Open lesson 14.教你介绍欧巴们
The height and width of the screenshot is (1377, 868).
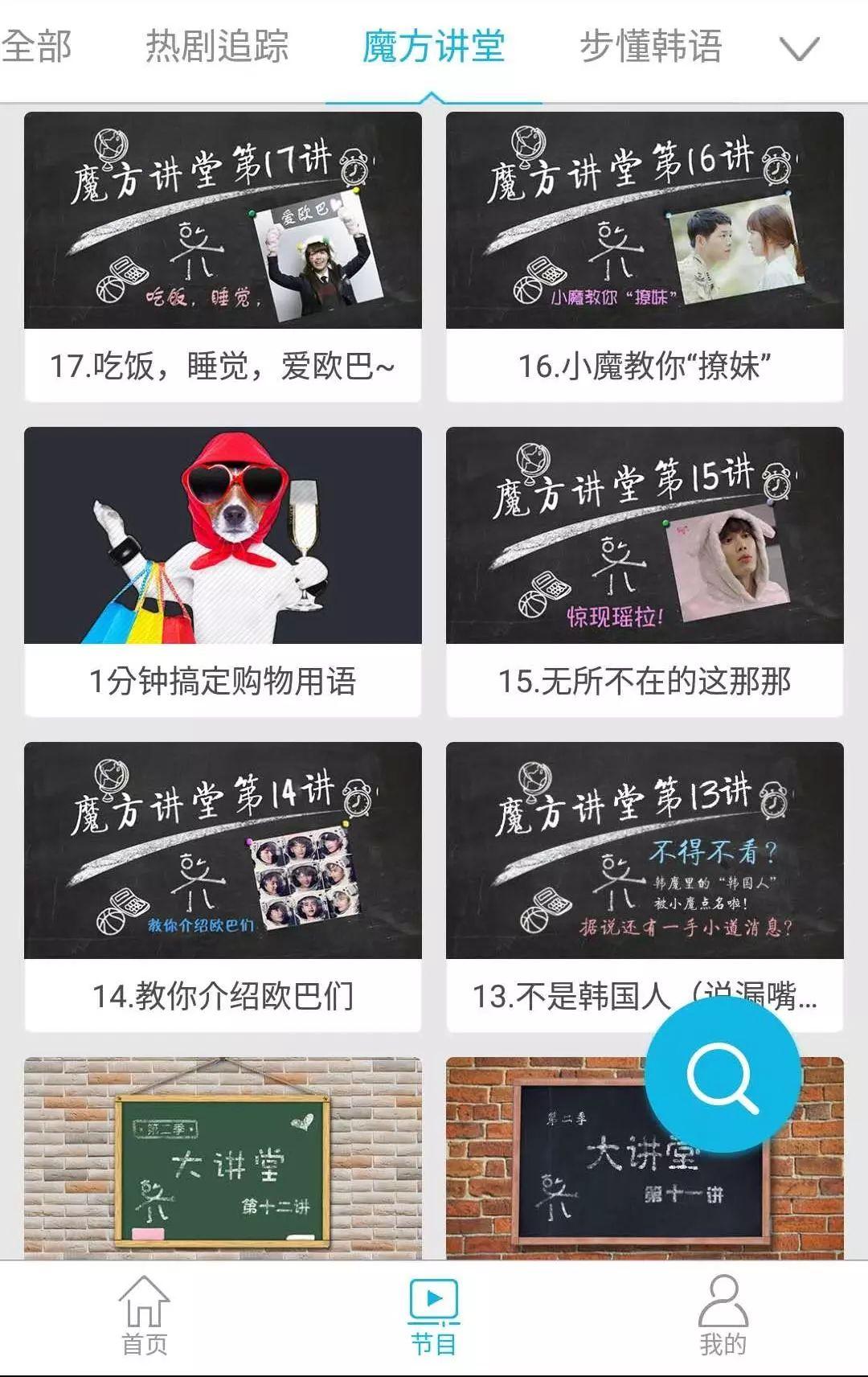pos(223,884)
